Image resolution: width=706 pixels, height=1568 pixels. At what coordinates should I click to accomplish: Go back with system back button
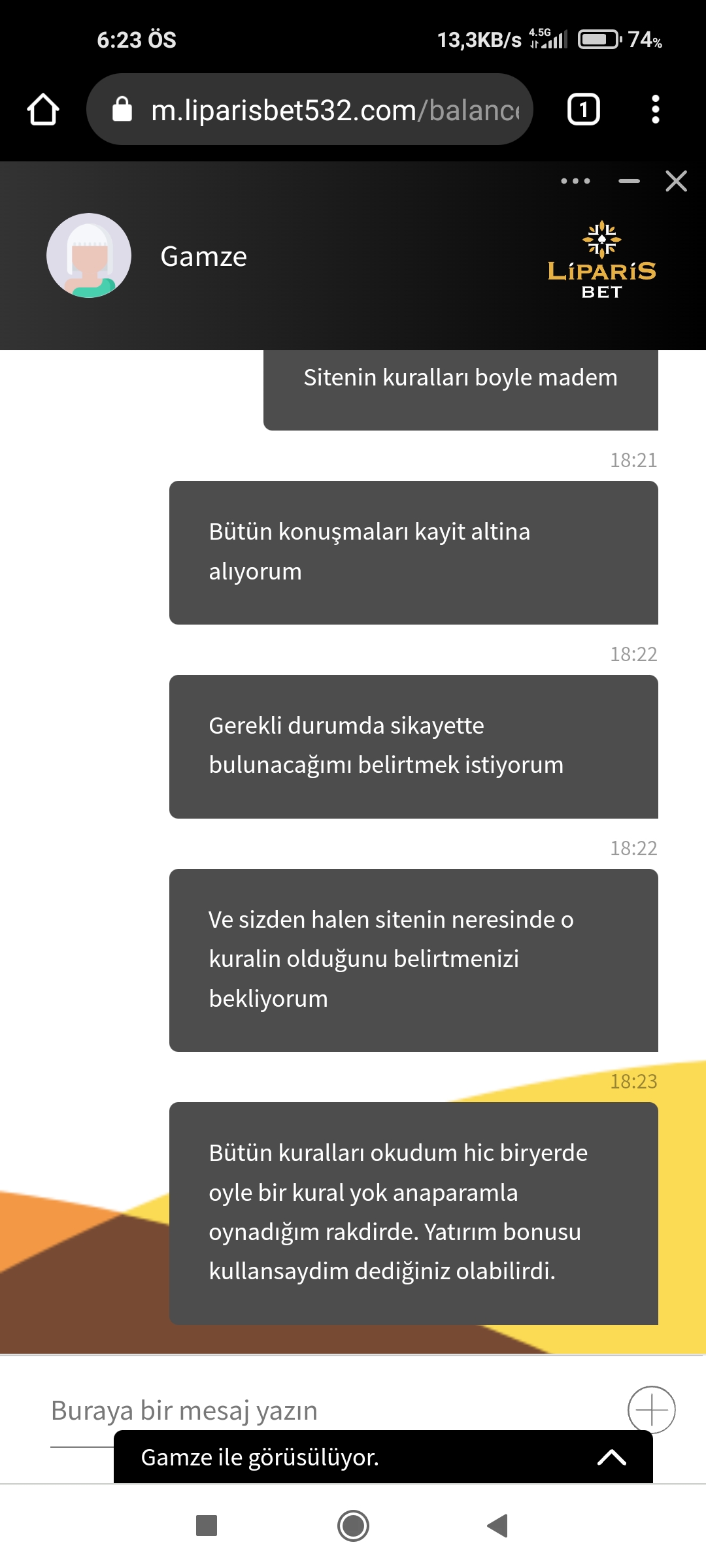[498, 1526]
